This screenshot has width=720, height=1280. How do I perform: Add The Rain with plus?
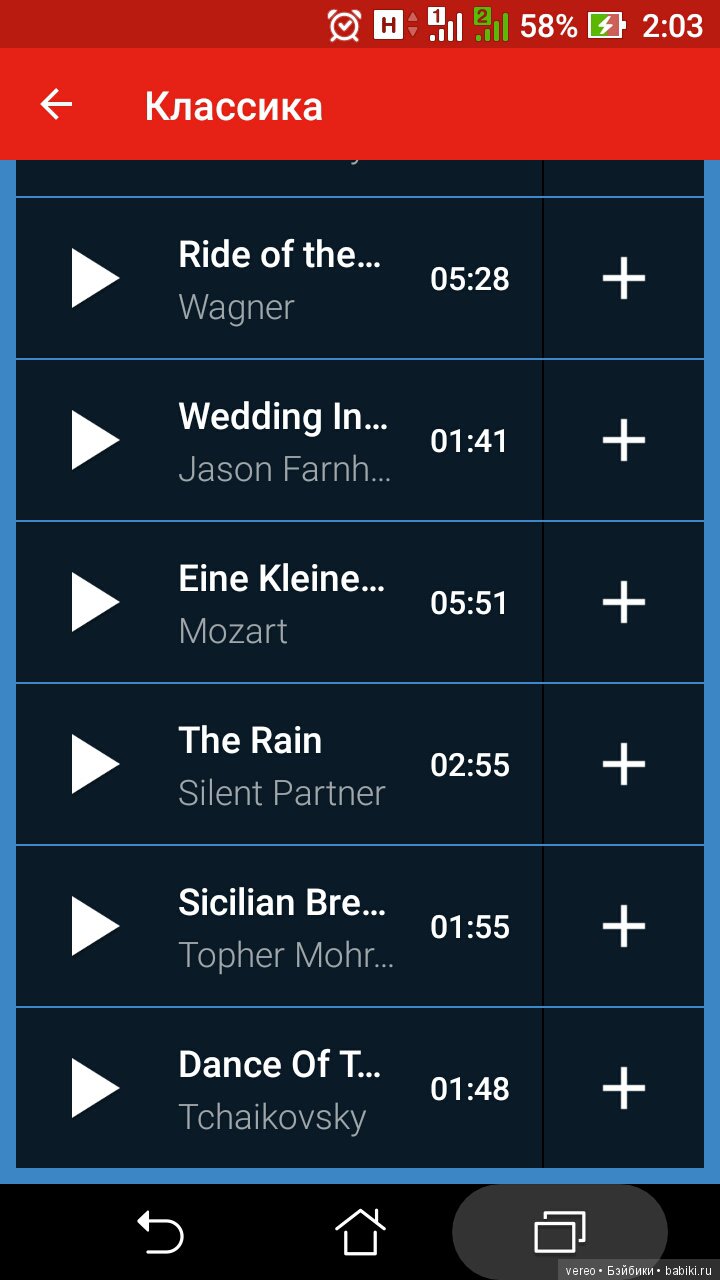click(623, 764)
